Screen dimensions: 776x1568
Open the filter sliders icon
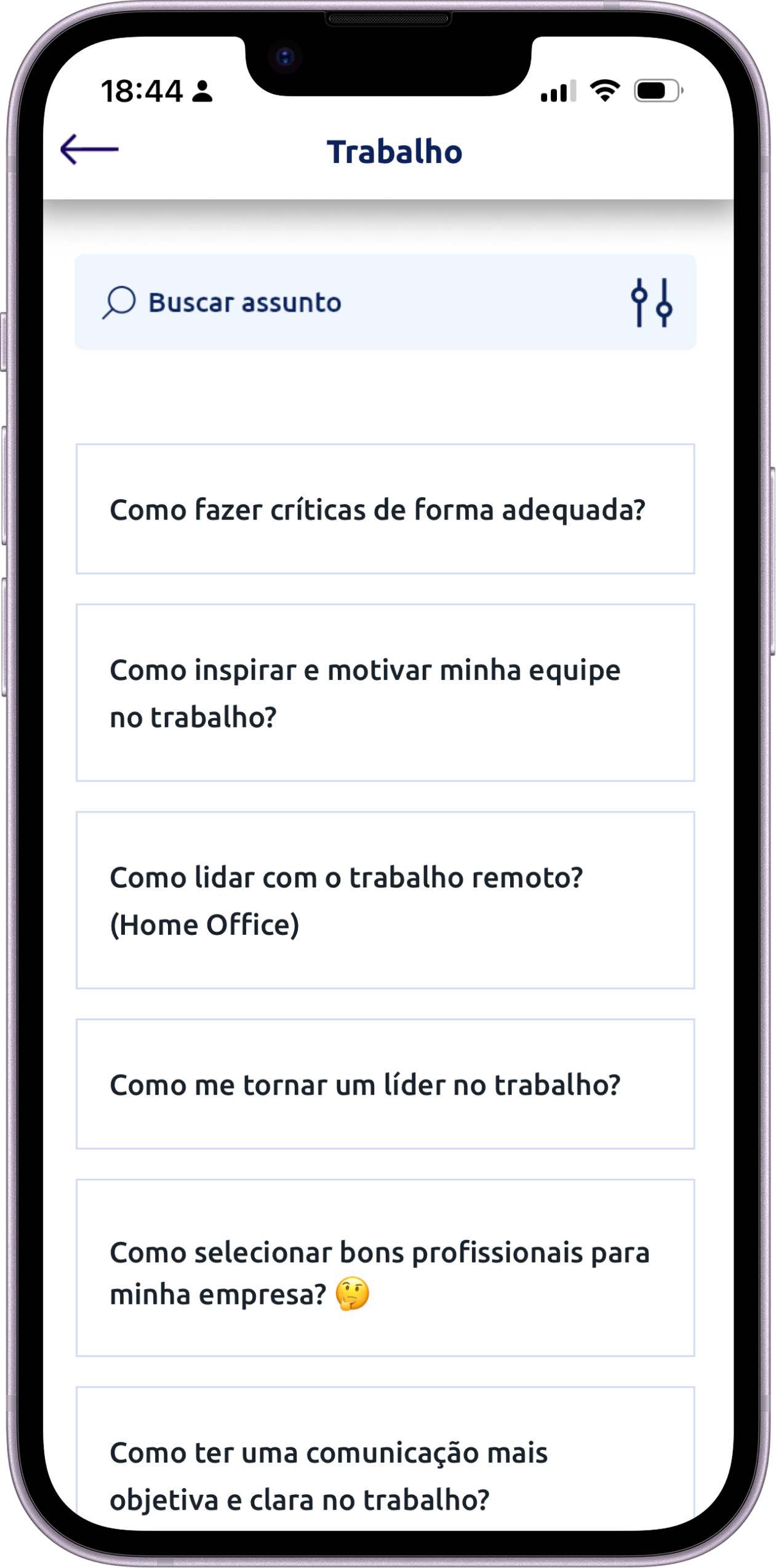[x=651, y=303]
